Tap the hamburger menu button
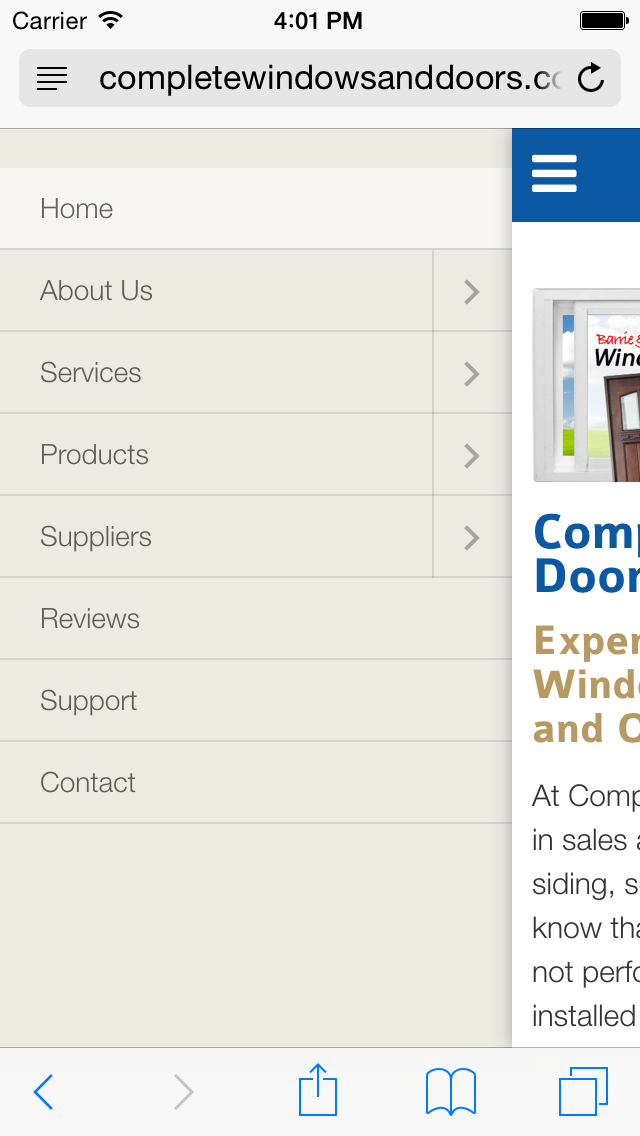The width and height of the screenshot is (640, 1136). [x=554, y=174]
